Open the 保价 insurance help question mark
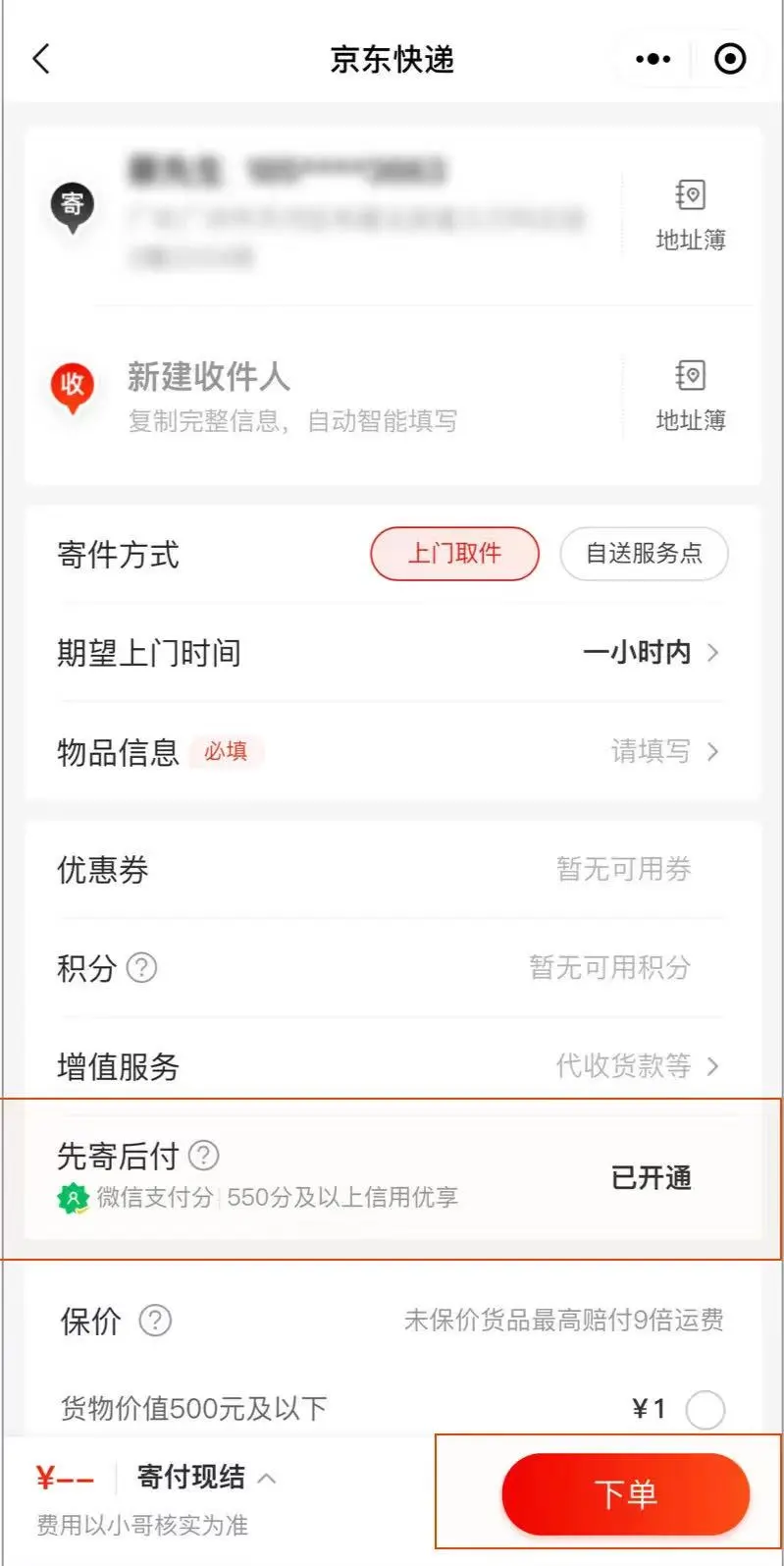 (x=153, y=1322)
